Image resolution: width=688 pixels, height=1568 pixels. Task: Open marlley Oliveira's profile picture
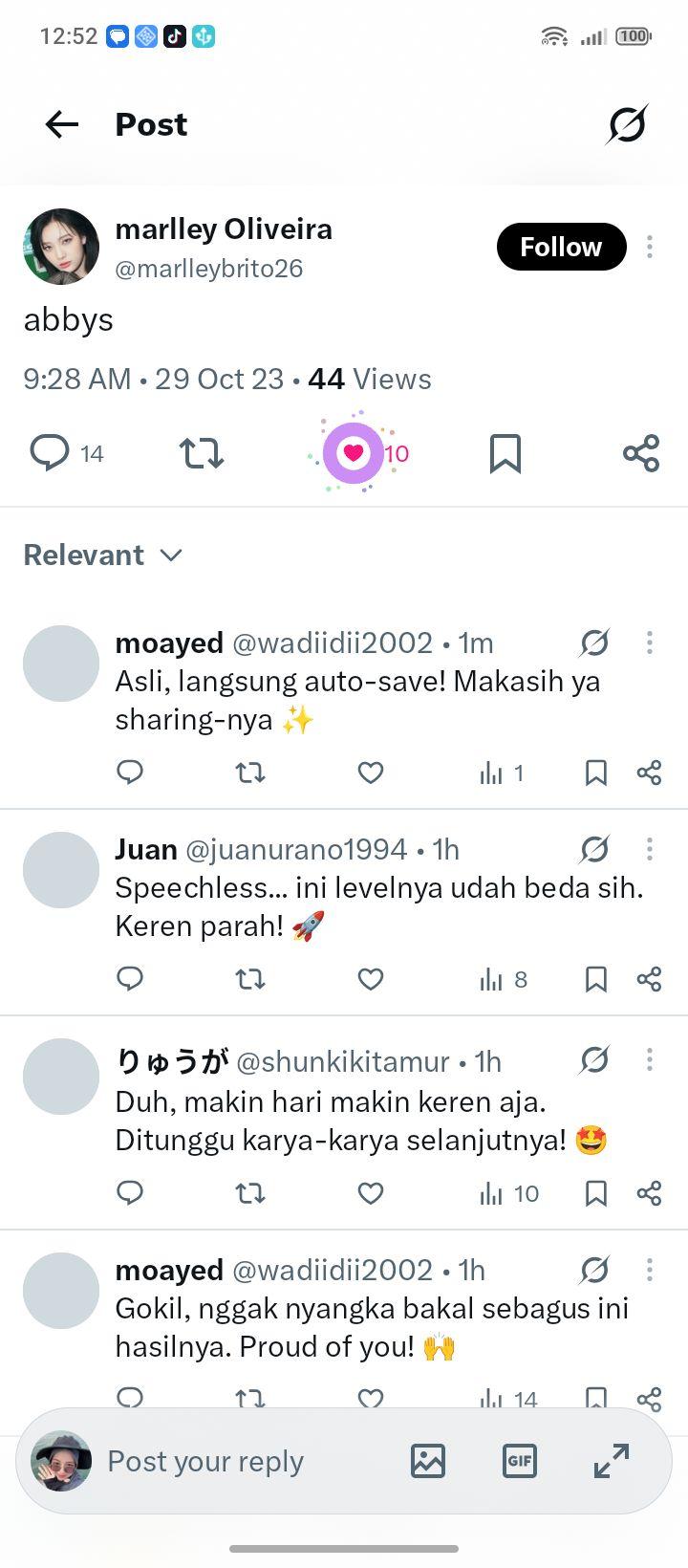tap(61, 247)
